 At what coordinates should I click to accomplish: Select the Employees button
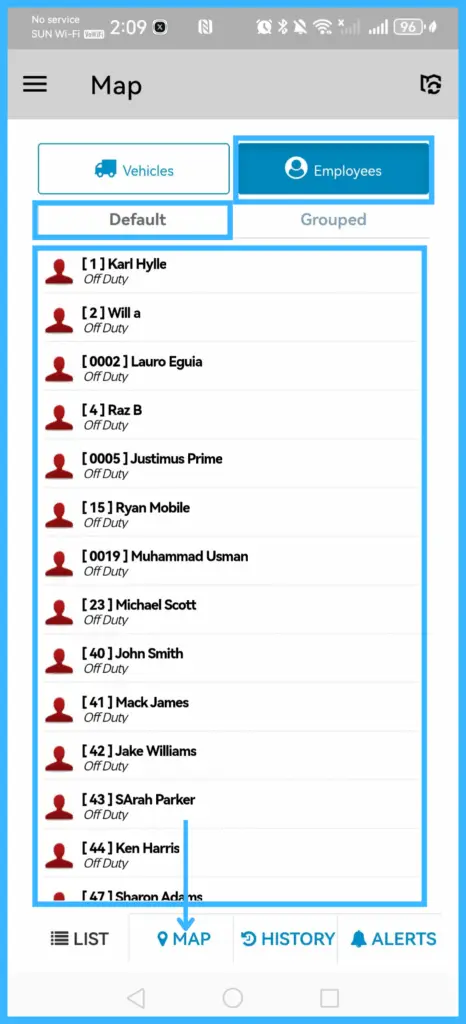[x=334, y=170]
